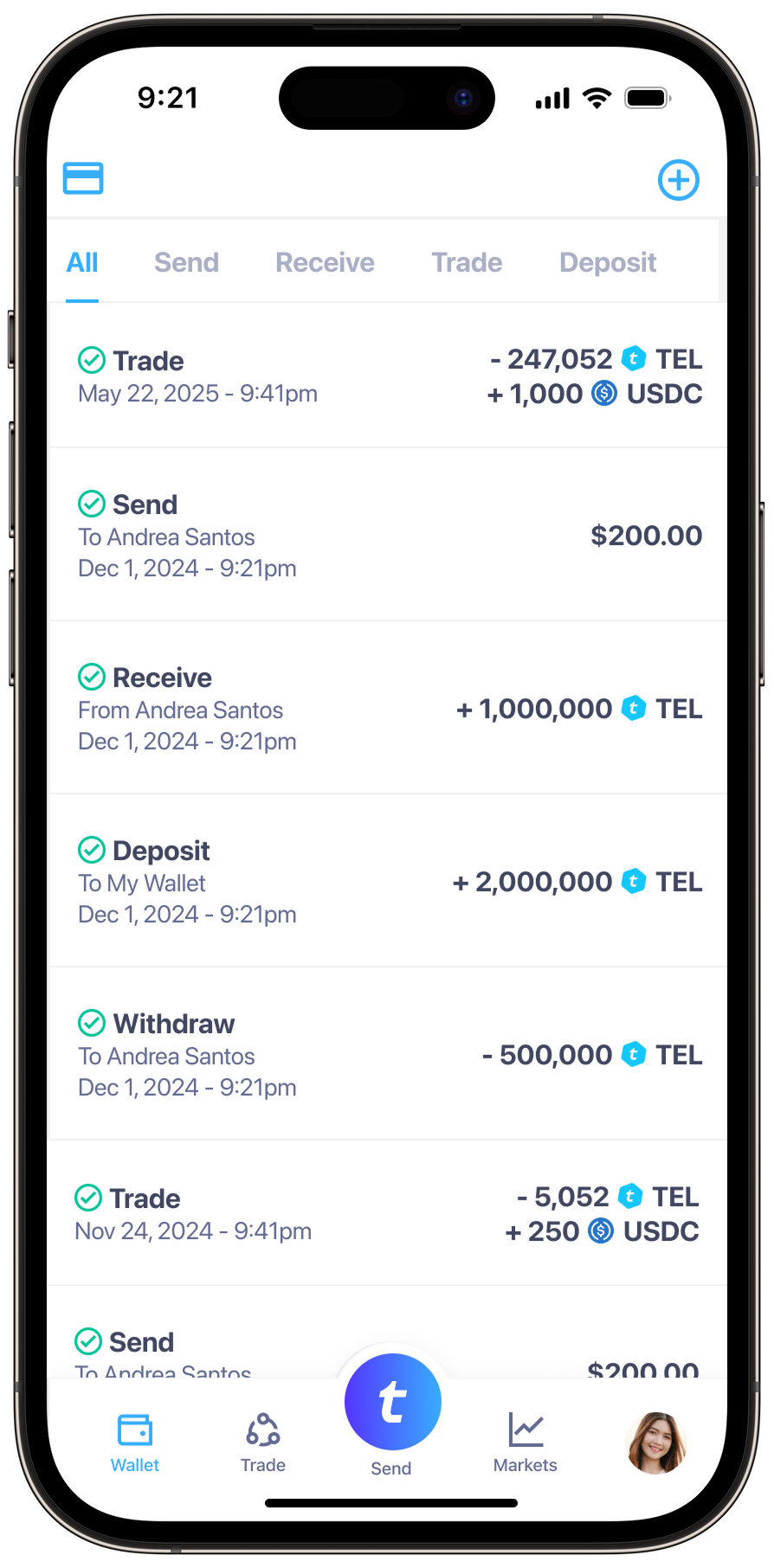
Task: Open the Withdraw 500,000 TEL transaction
Action: pyautogui.click(x=388, y=1054)
